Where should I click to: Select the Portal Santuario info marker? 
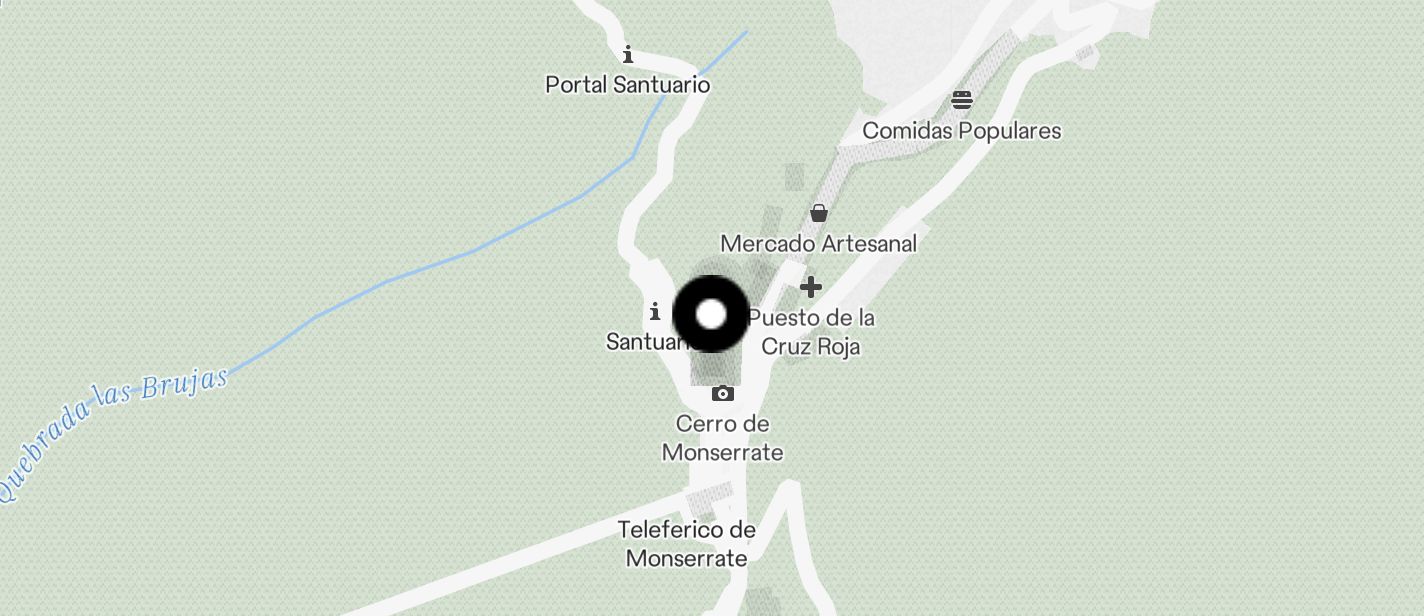click(627, 55)
